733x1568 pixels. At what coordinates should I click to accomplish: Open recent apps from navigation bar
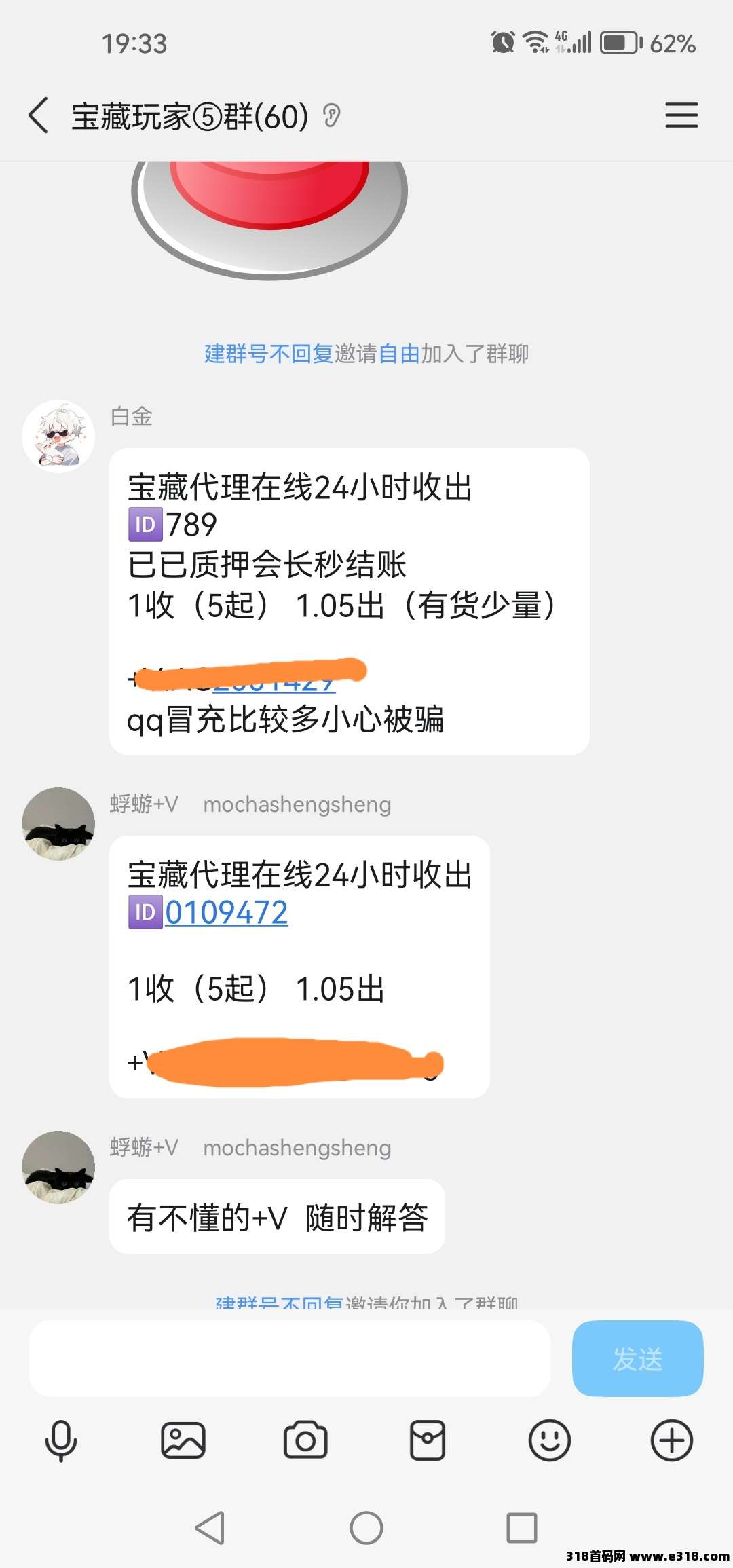coord(522,1528)
